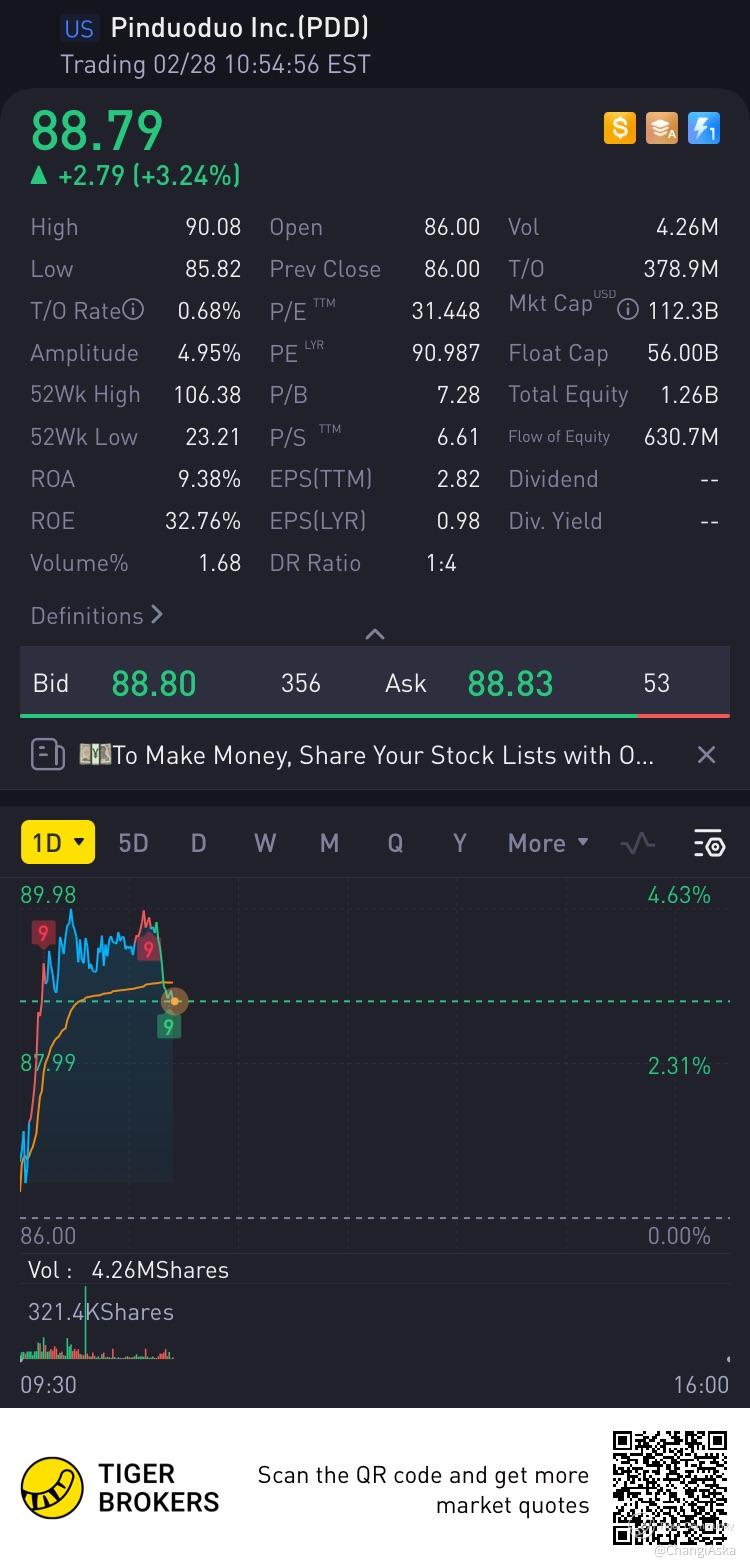
Task: Switch chart to weekly W view
Action: [264, 843]
